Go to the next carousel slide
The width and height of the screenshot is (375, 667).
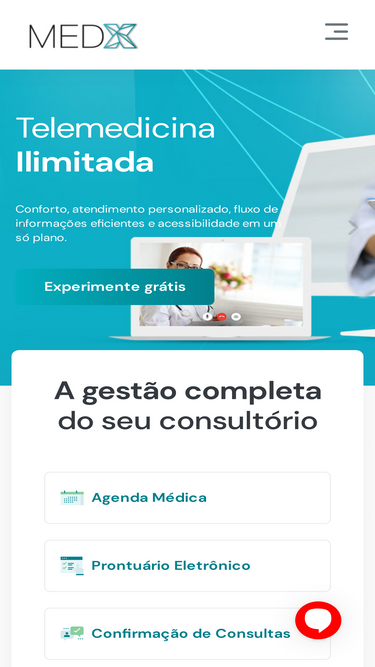click(x=352, y=228)
